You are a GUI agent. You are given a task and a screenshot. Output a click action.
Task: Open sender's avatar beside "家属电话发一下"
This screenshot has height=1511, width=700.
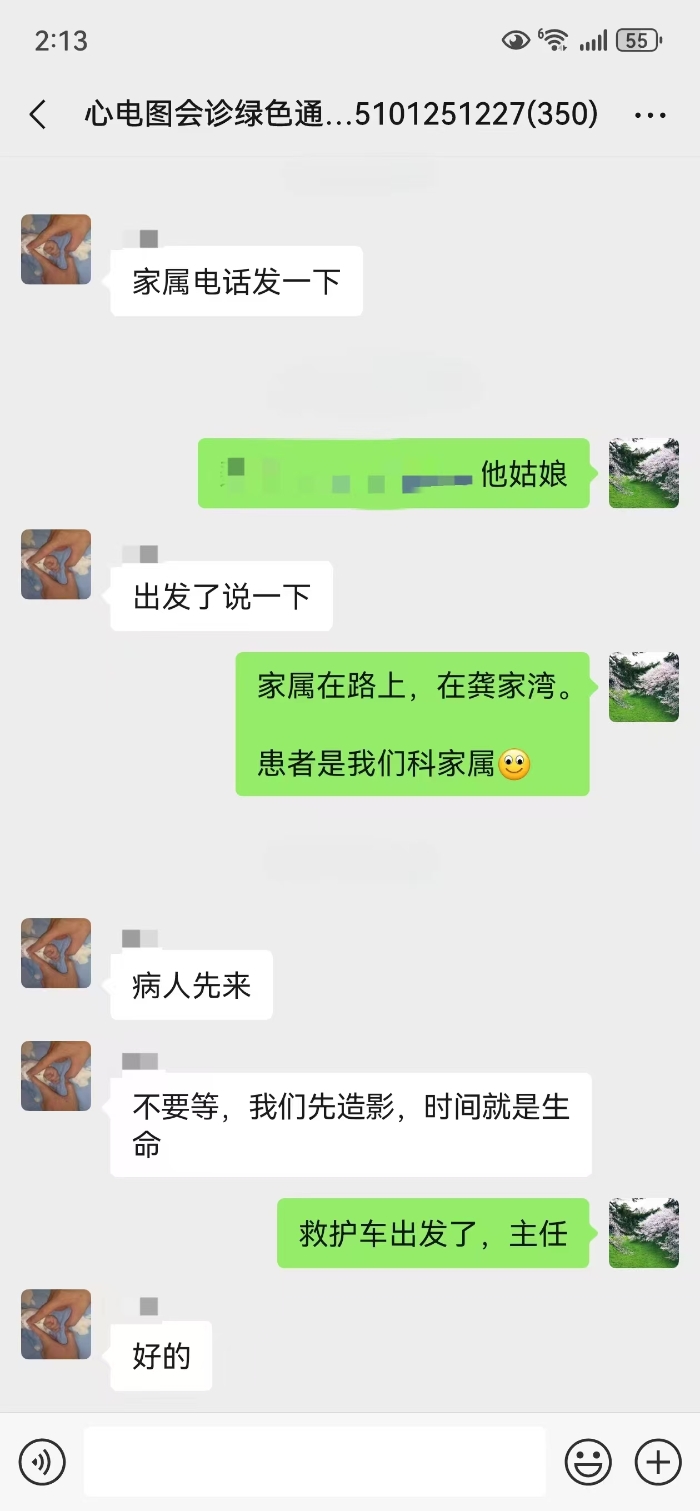56,249
